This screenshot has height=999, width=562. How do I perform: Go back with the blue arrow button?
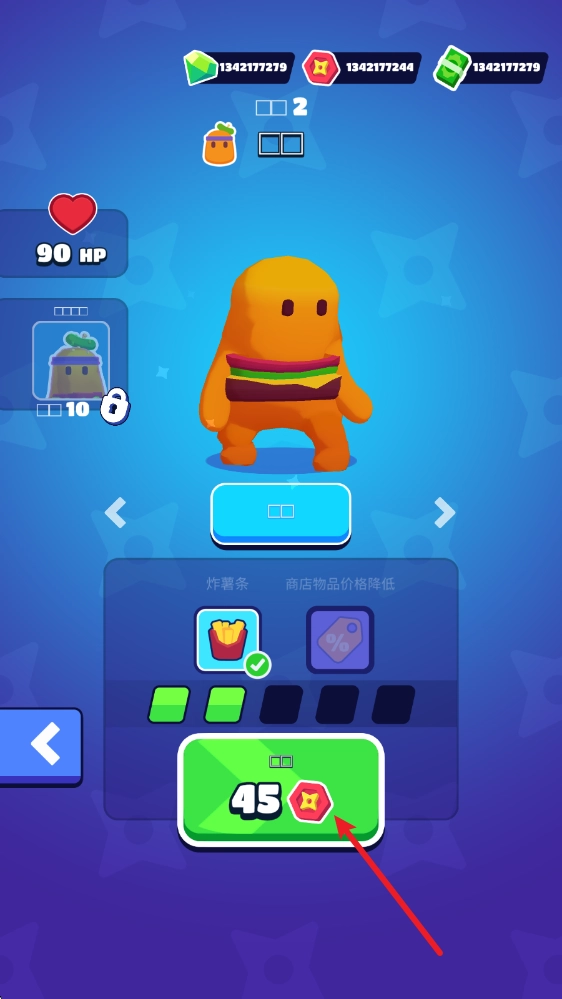pyautogui.click(x=41, y=746)
